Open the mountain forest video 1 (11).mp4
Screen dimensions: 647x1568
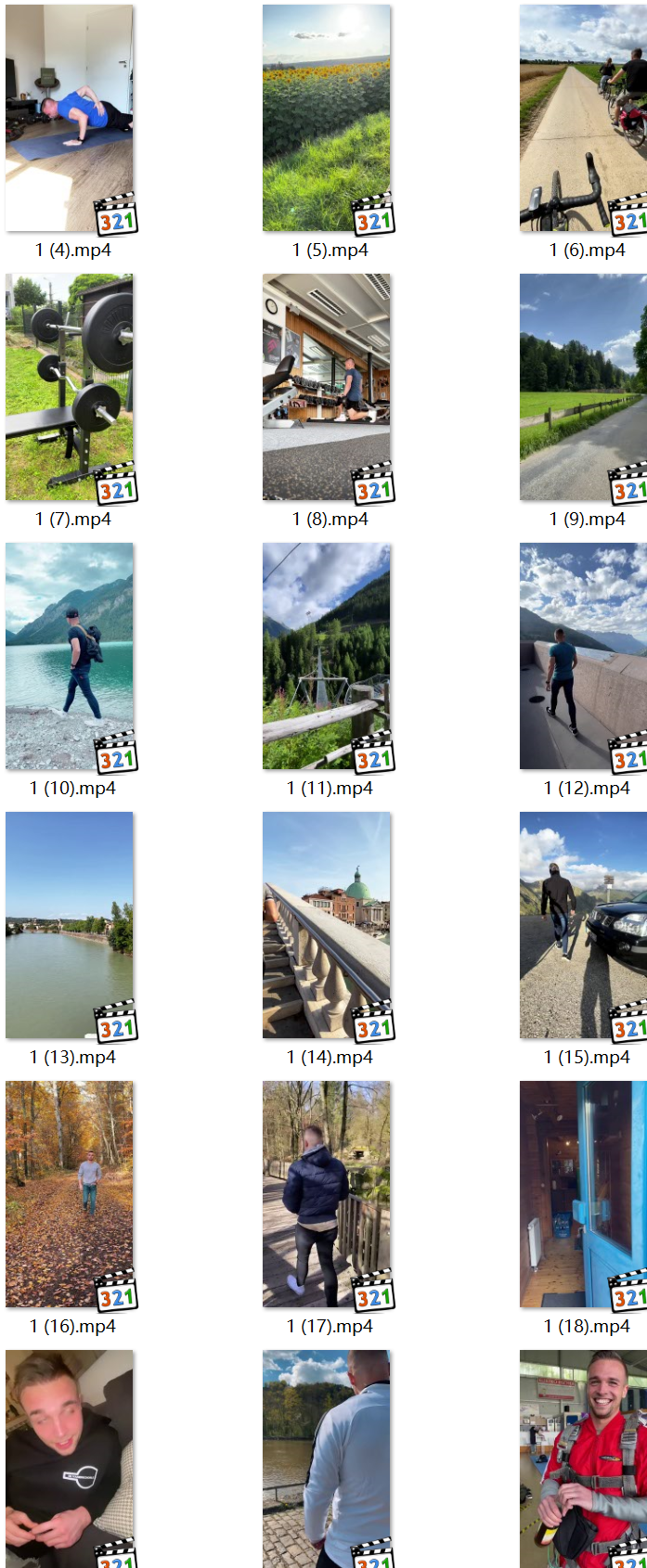(326, 657)
